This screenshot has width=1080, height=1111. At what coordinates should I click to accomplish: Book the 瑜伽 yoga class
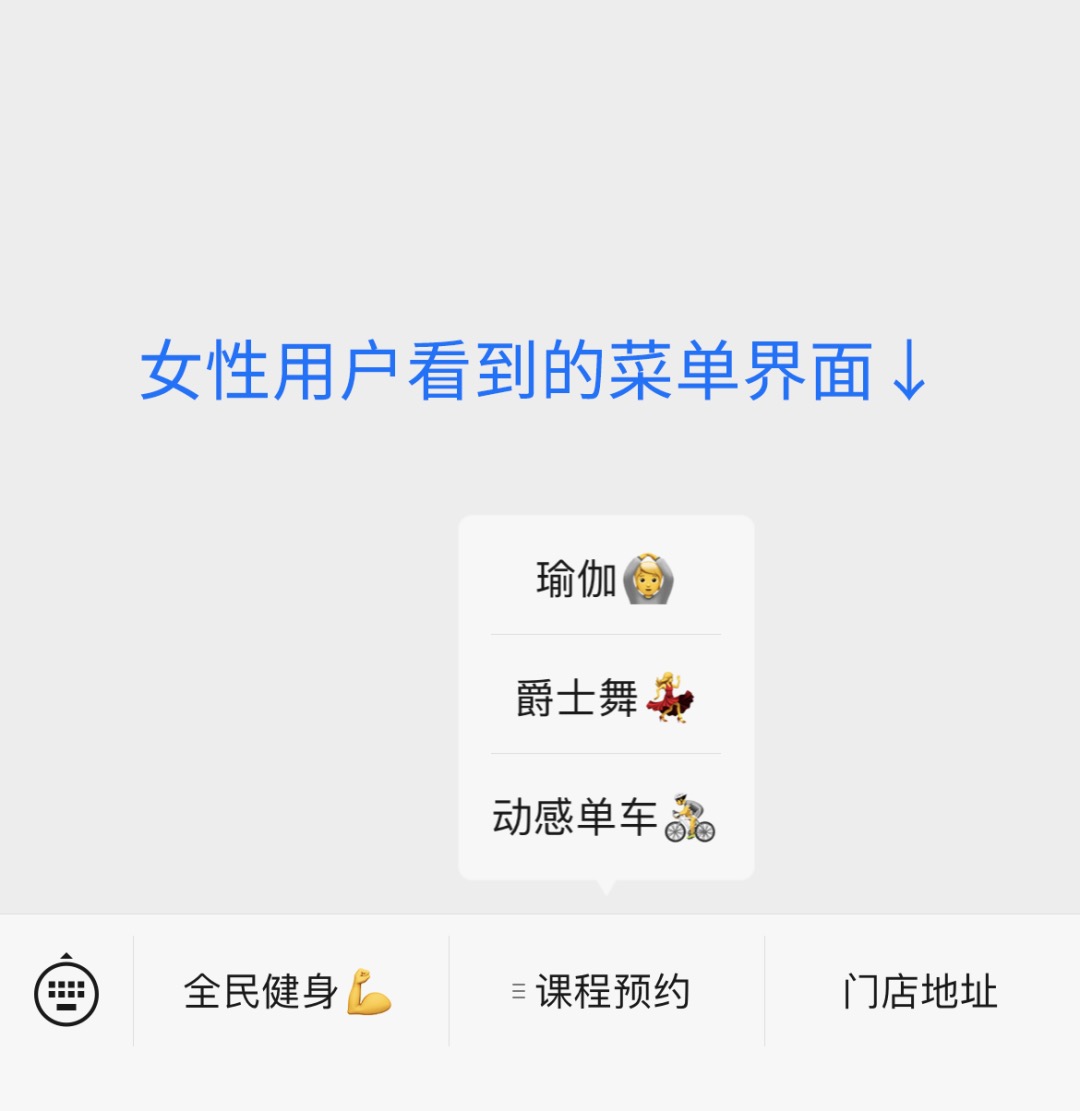click(x=605, y=578)
